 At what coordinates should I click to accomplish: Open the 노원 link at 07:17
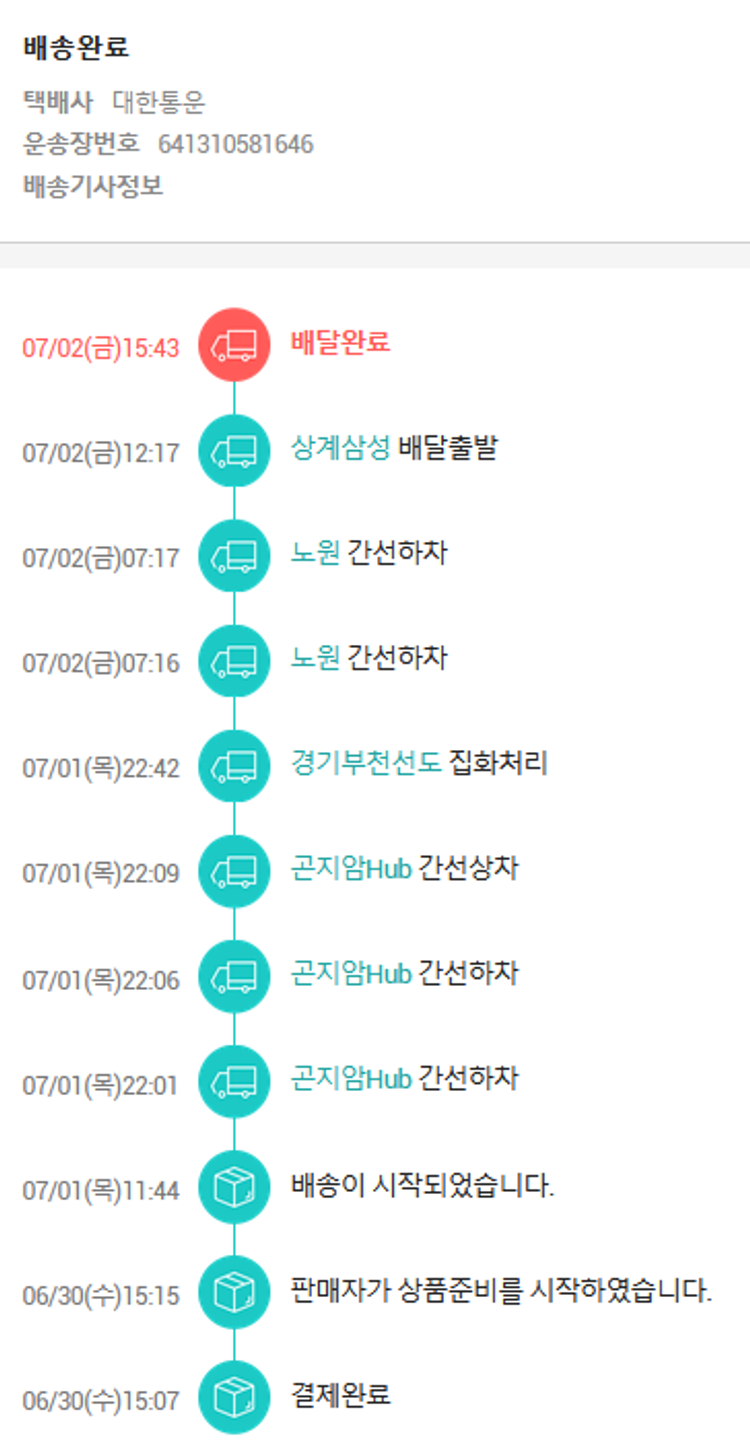pos(315,553)
